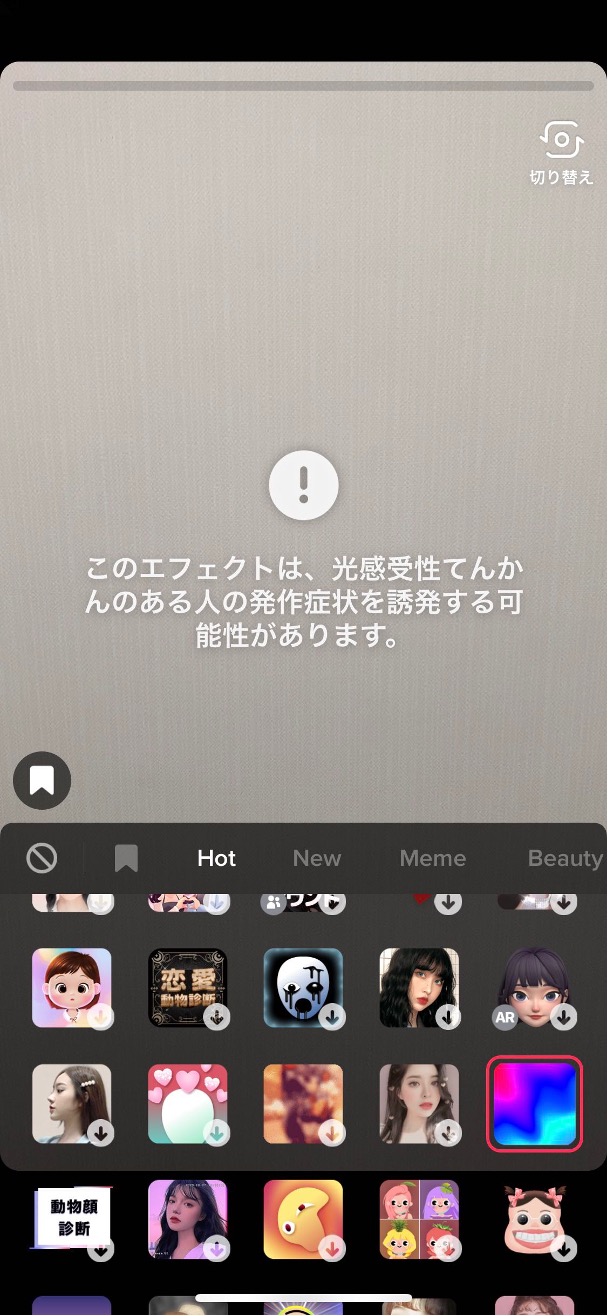This screenshot has width=608, height=1316.
Task: Switch to the Hot tab
Action: tap(217, 858)
